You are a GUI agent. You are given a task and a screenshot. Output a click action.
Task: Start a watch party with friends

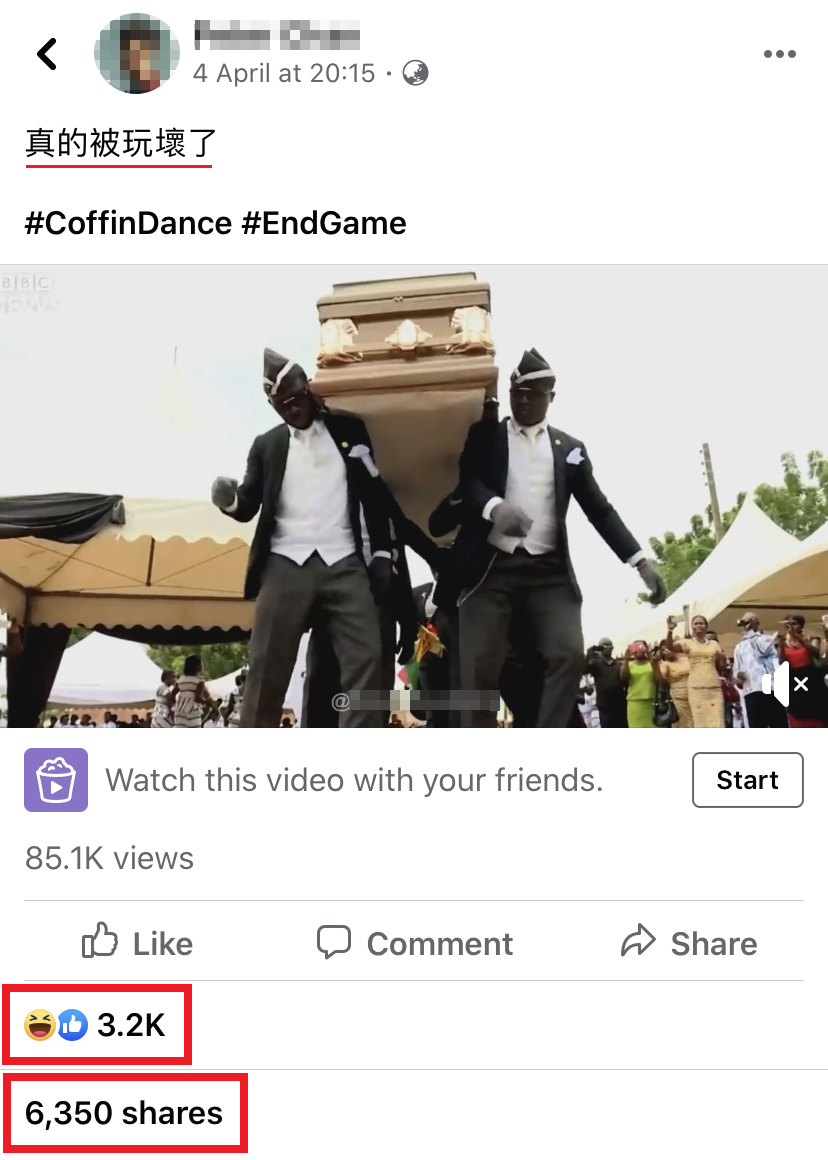pos(747,780)
